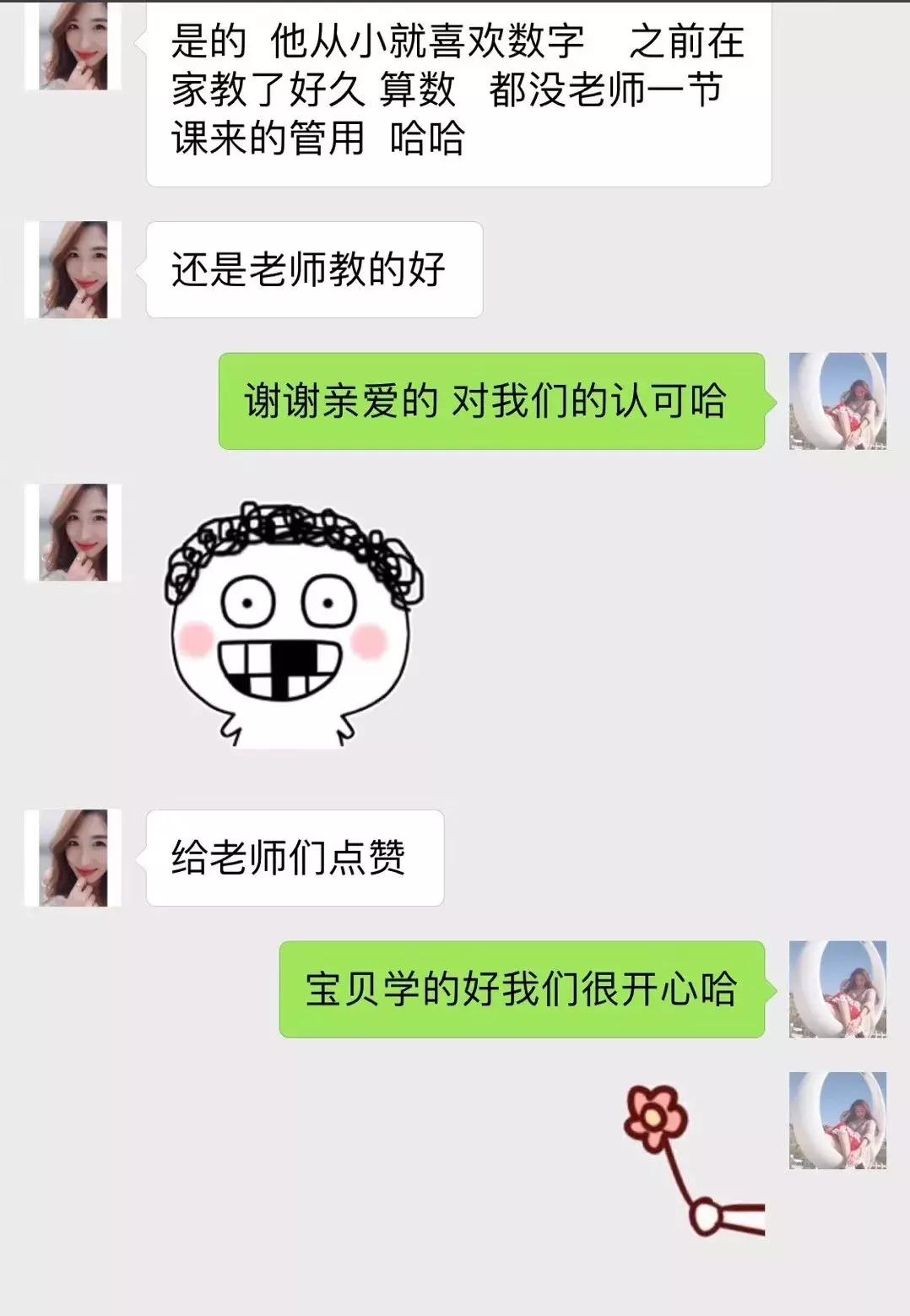The width and height of the screenshot is (910, 1316).
Task: Open avatar next to '给老师们点赞' message
Action: coord(73,857)
